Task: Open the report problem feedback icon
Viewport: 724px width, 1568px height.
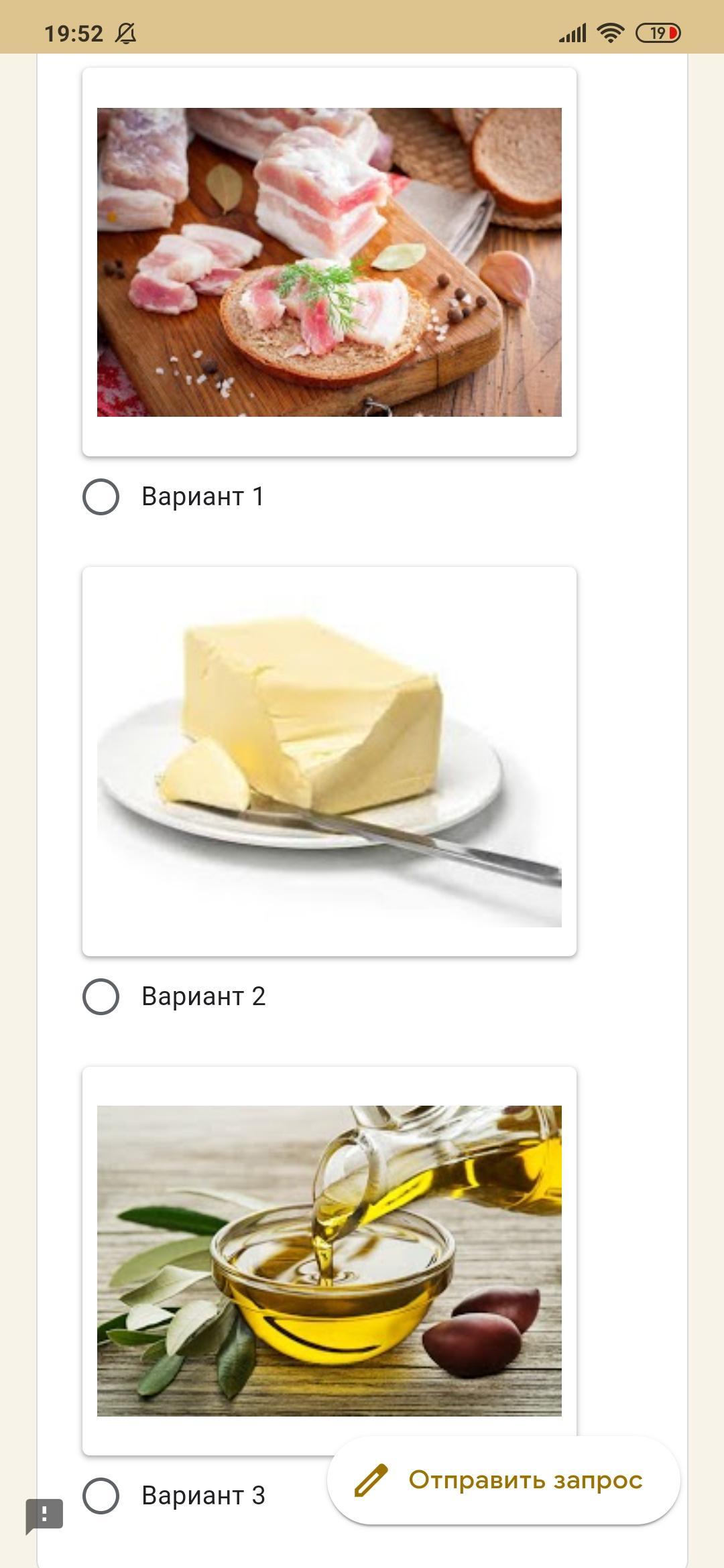Action: coord(44,1515)
